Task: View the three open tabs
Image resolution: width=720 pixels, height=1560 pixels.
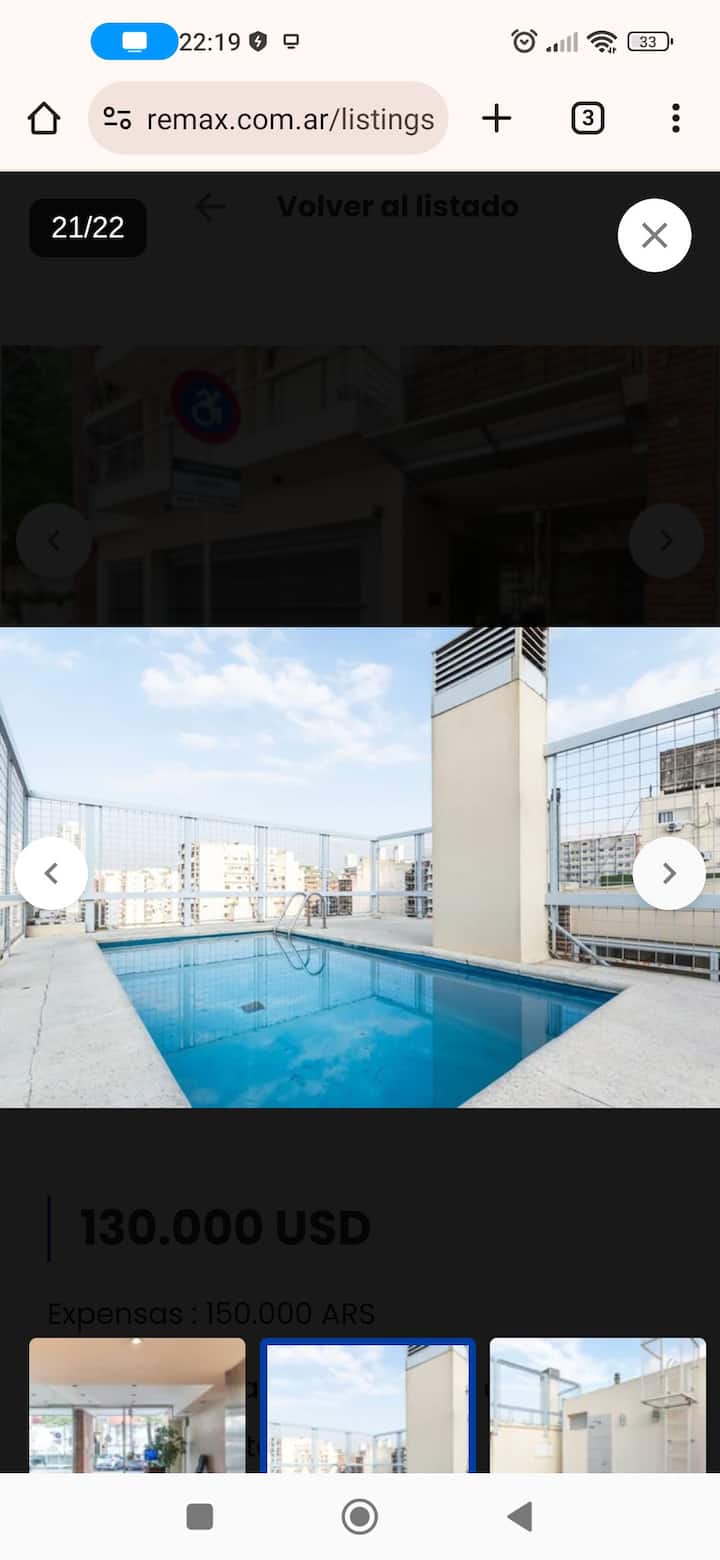Action: [x=587, y=119]
